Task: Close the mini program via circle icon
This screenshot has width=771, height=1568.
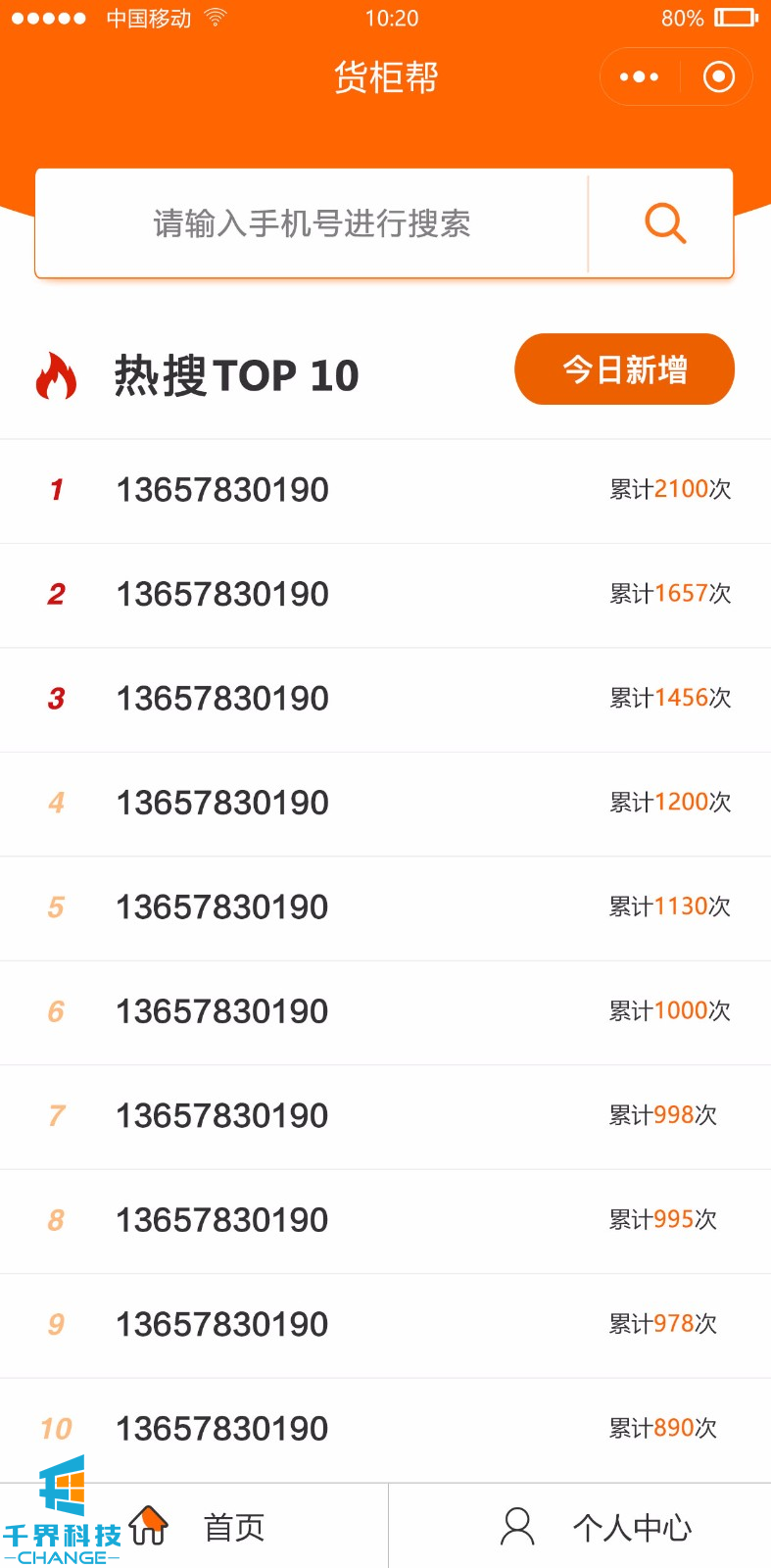Action: (718, 76)
